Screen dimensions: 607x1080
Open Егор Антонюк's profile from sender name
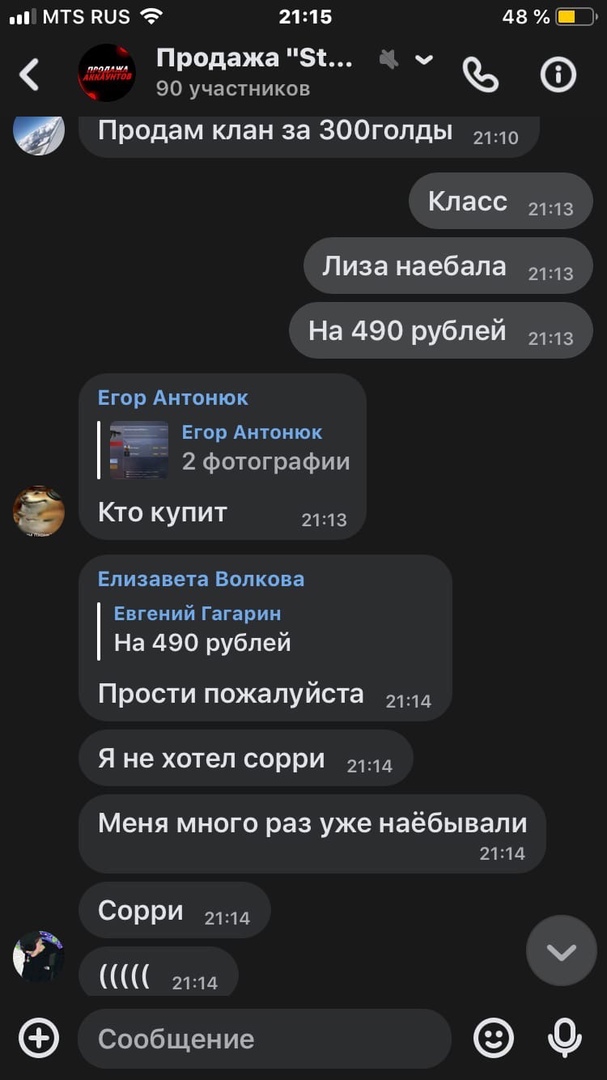(172, 398)
